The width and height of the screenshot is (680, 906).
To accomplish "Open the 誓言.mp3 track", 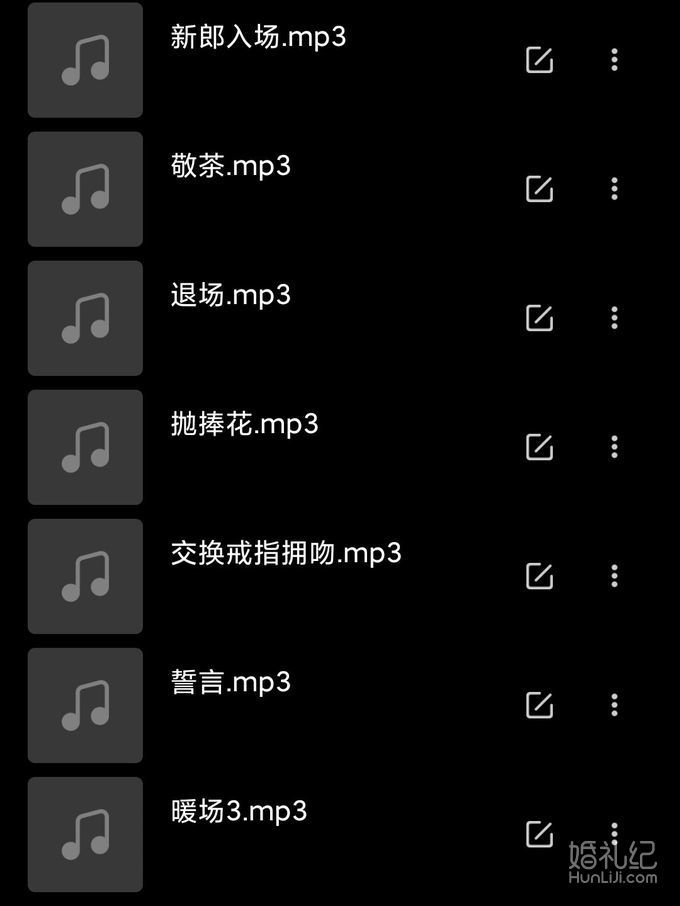I will point(231,682).
